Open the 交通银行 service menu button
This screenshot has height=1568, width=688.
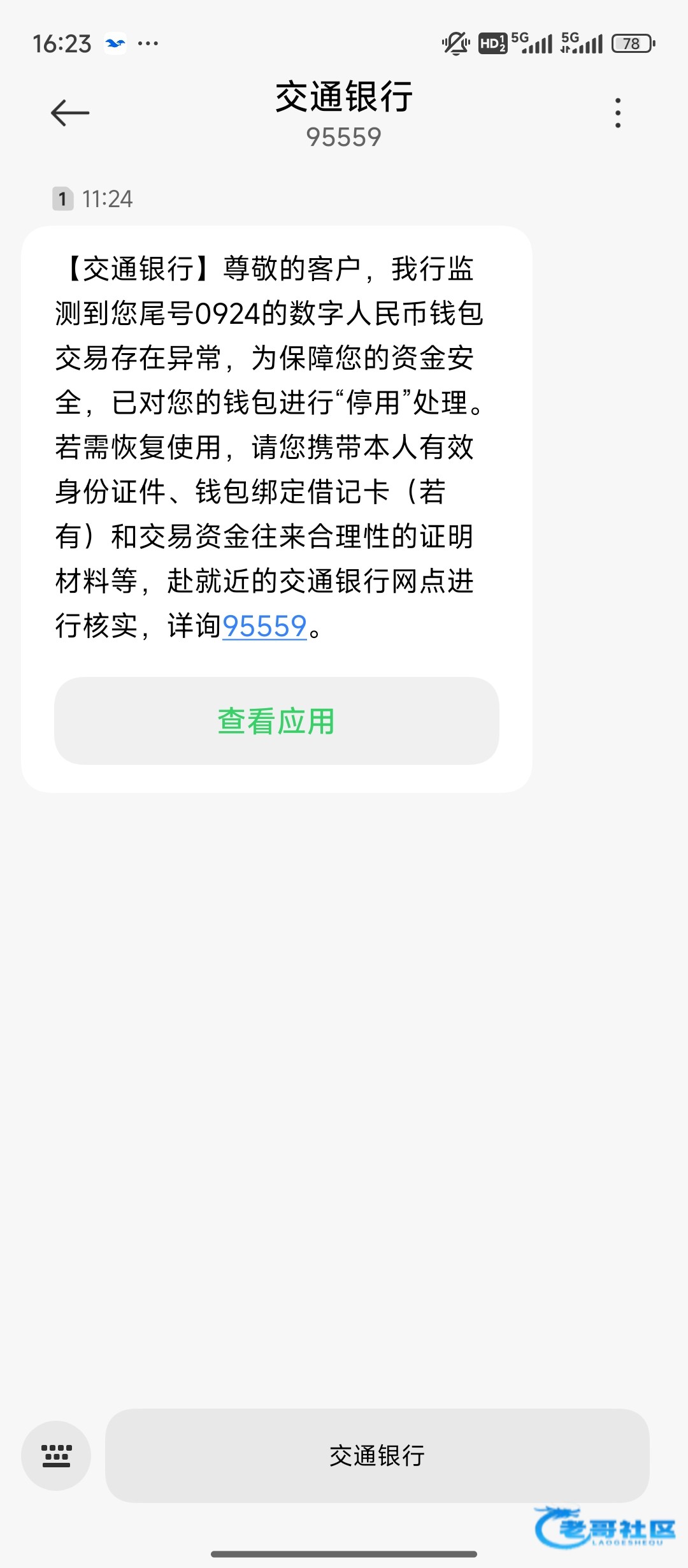[377, 1456]
